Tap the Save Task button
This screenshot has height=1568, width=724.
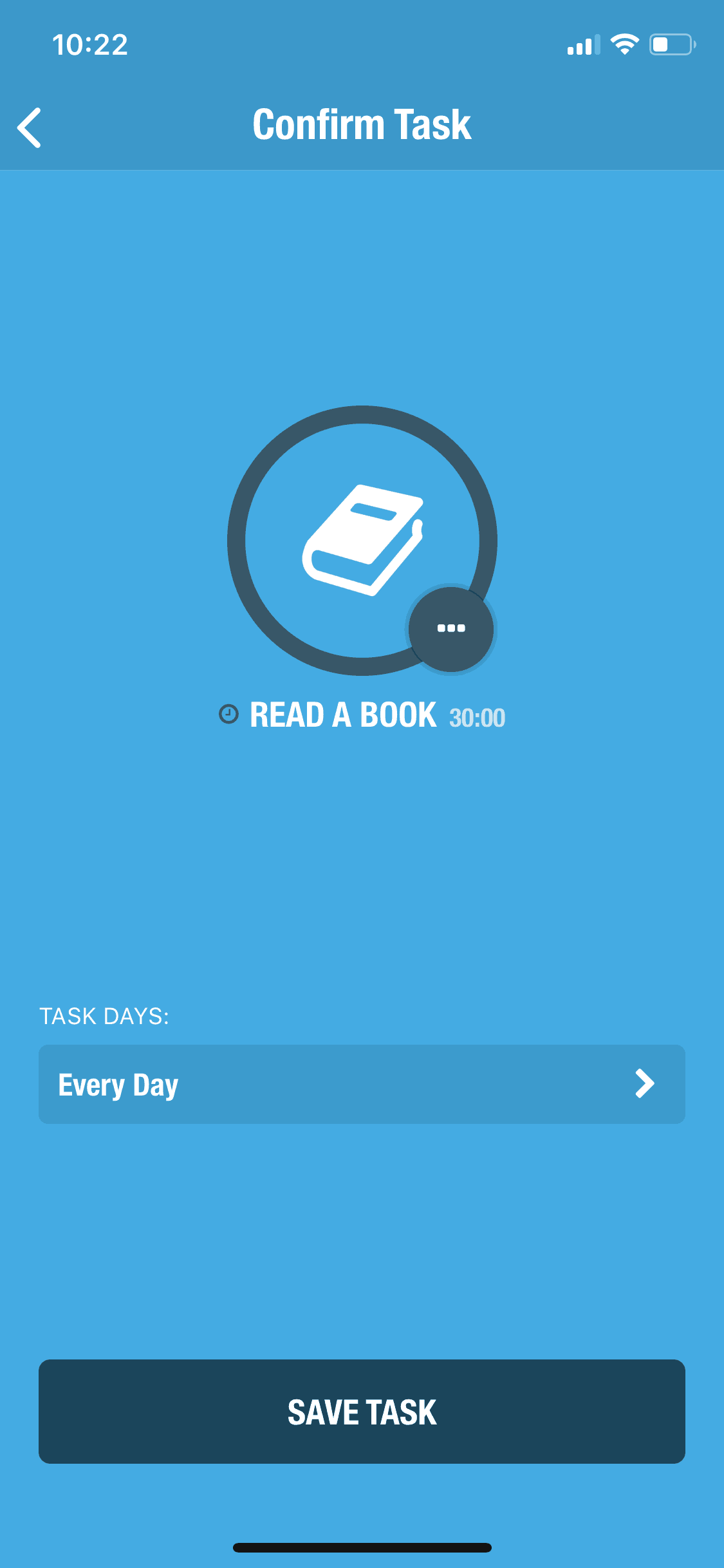pos(362,1411)
